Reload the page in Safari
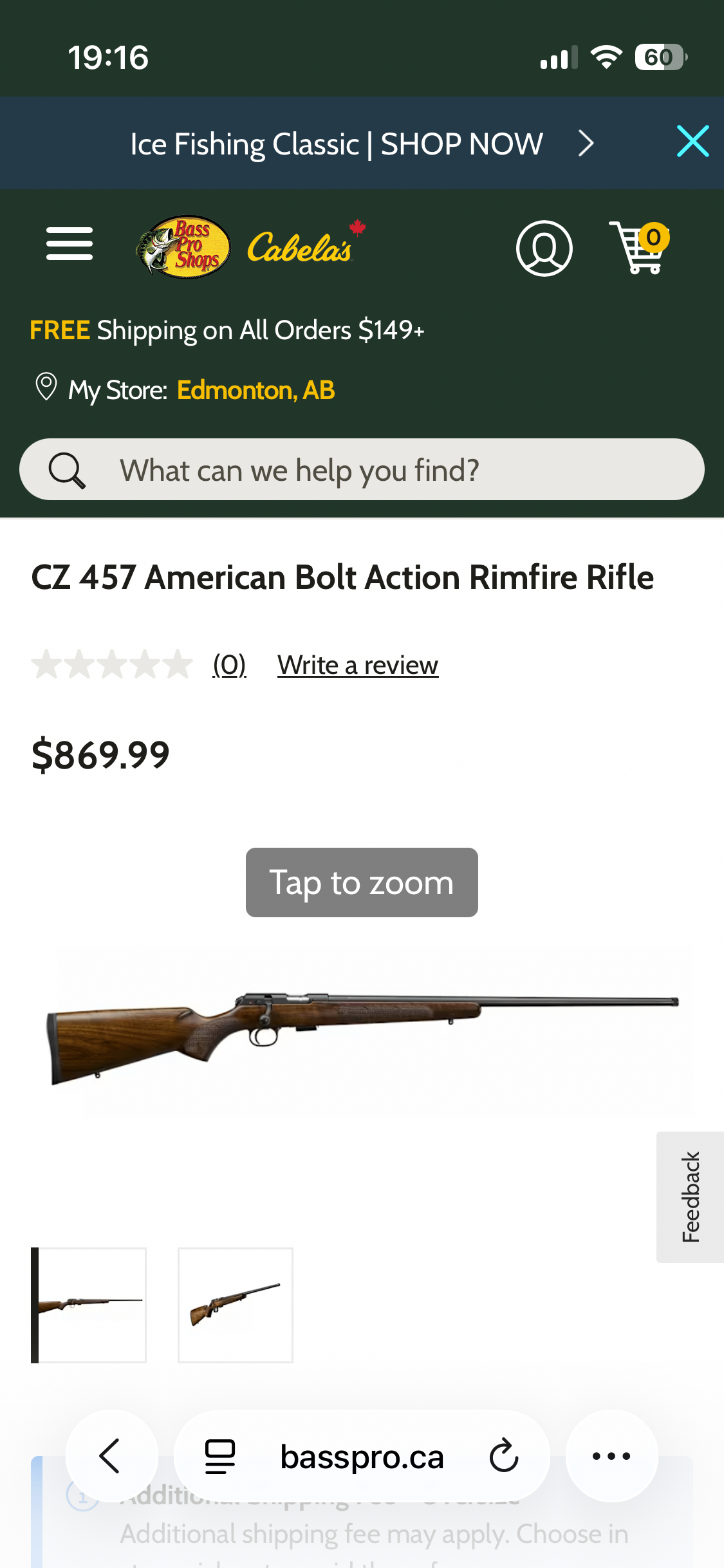 [503, 1457]
